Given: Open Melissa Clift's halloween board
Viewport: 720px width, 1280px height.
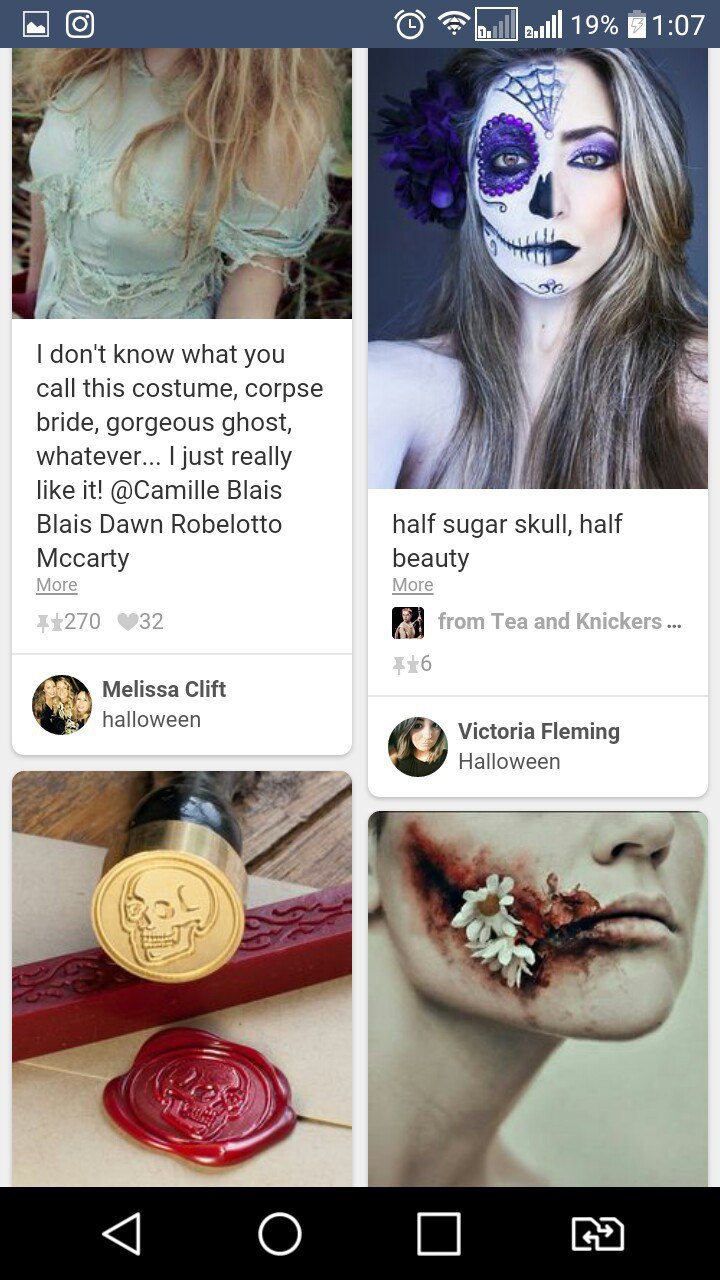Looking at the screenshot, I should click(164, 704).
